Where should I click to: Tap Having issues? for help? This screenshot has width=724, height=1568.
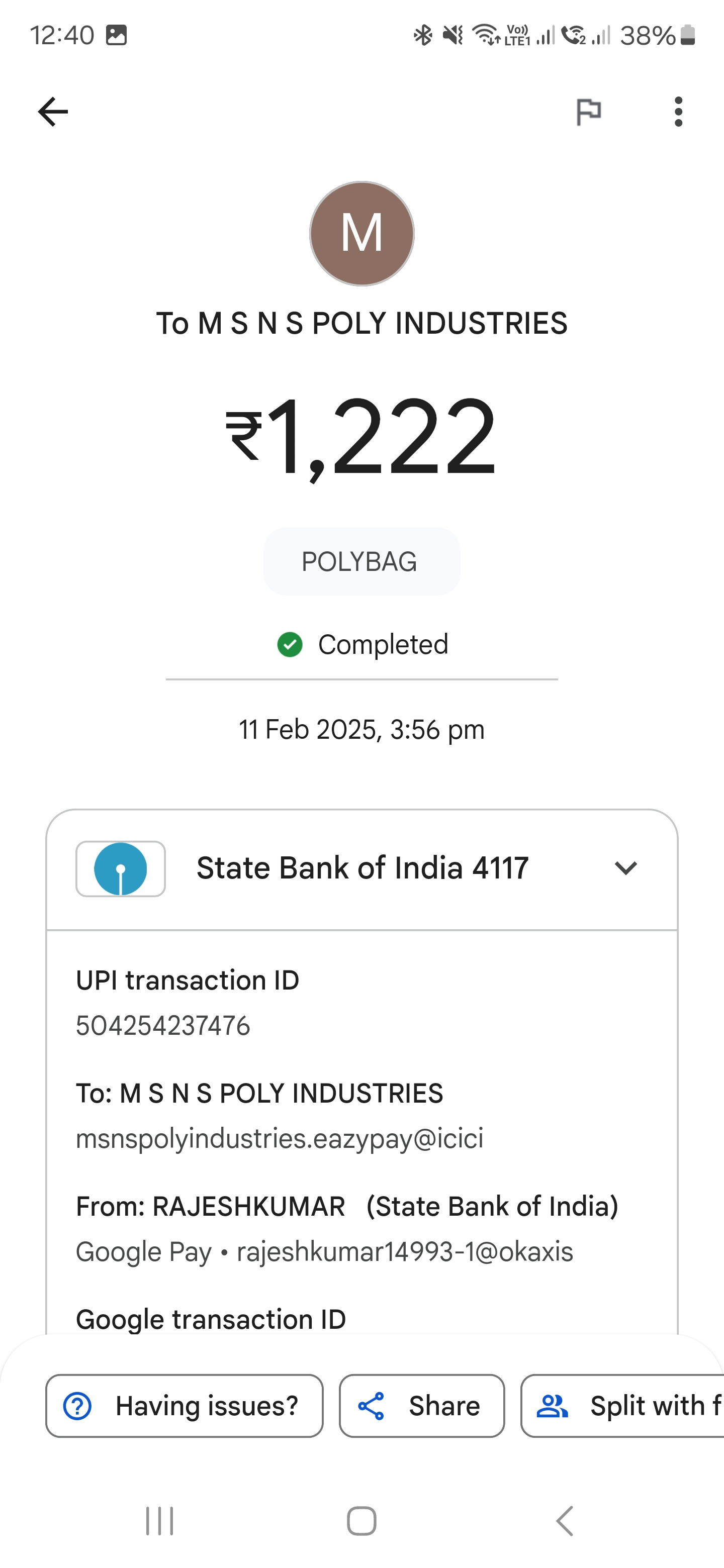pos(185,1406)
